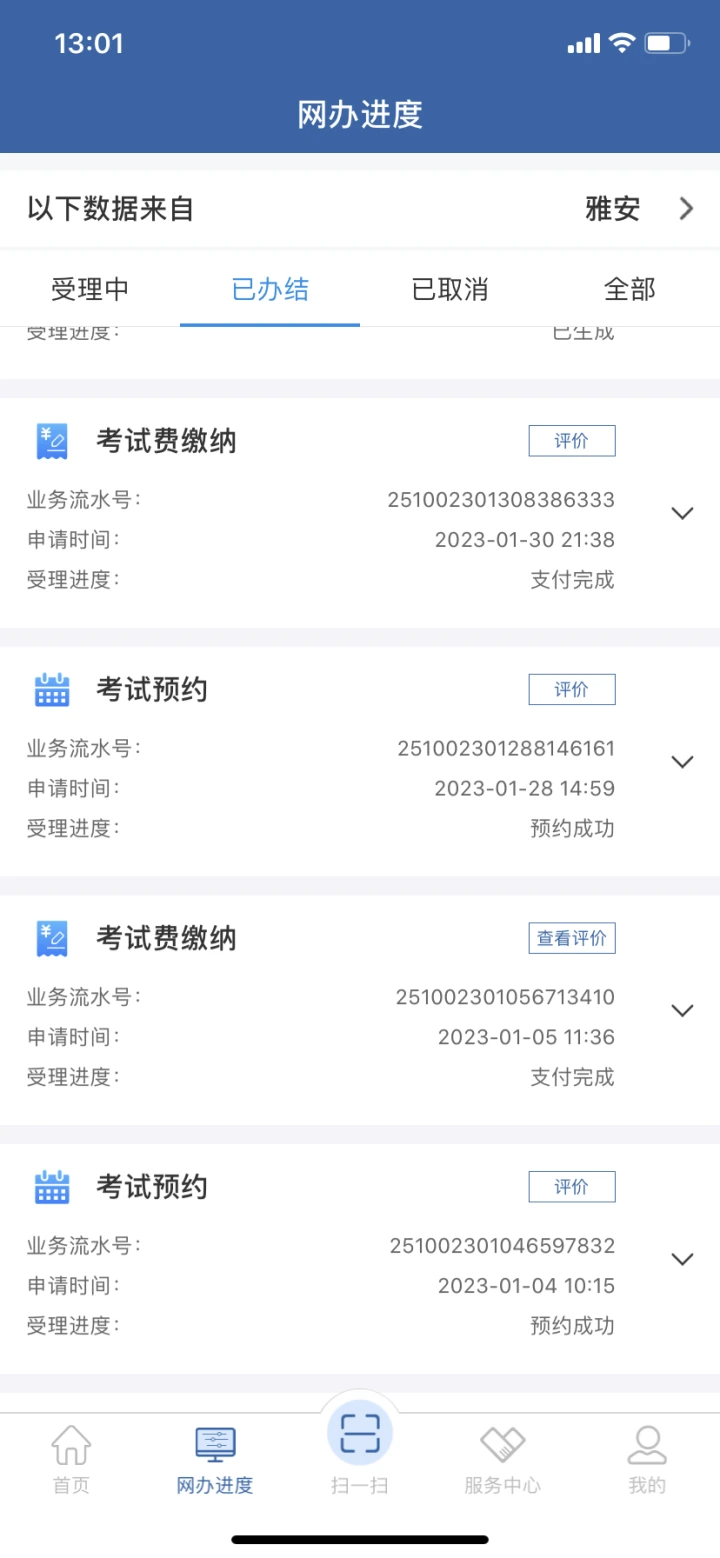
Task: Tap 评价 for the 2023-01-30 考试费缴纳 record
Action: tap(571, 441)
